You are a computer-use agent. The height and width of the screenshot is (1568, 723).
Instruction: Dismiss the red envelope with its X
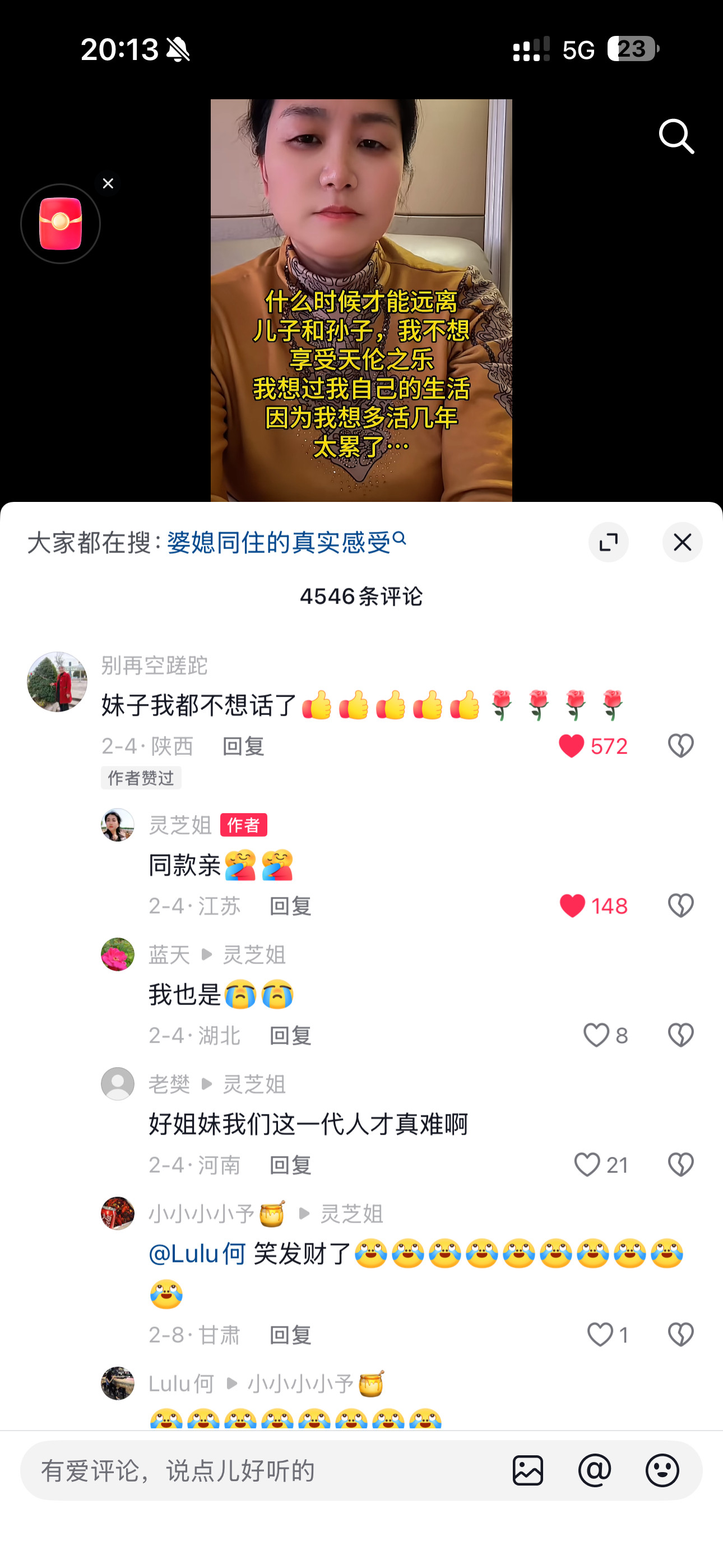(108, 183)
